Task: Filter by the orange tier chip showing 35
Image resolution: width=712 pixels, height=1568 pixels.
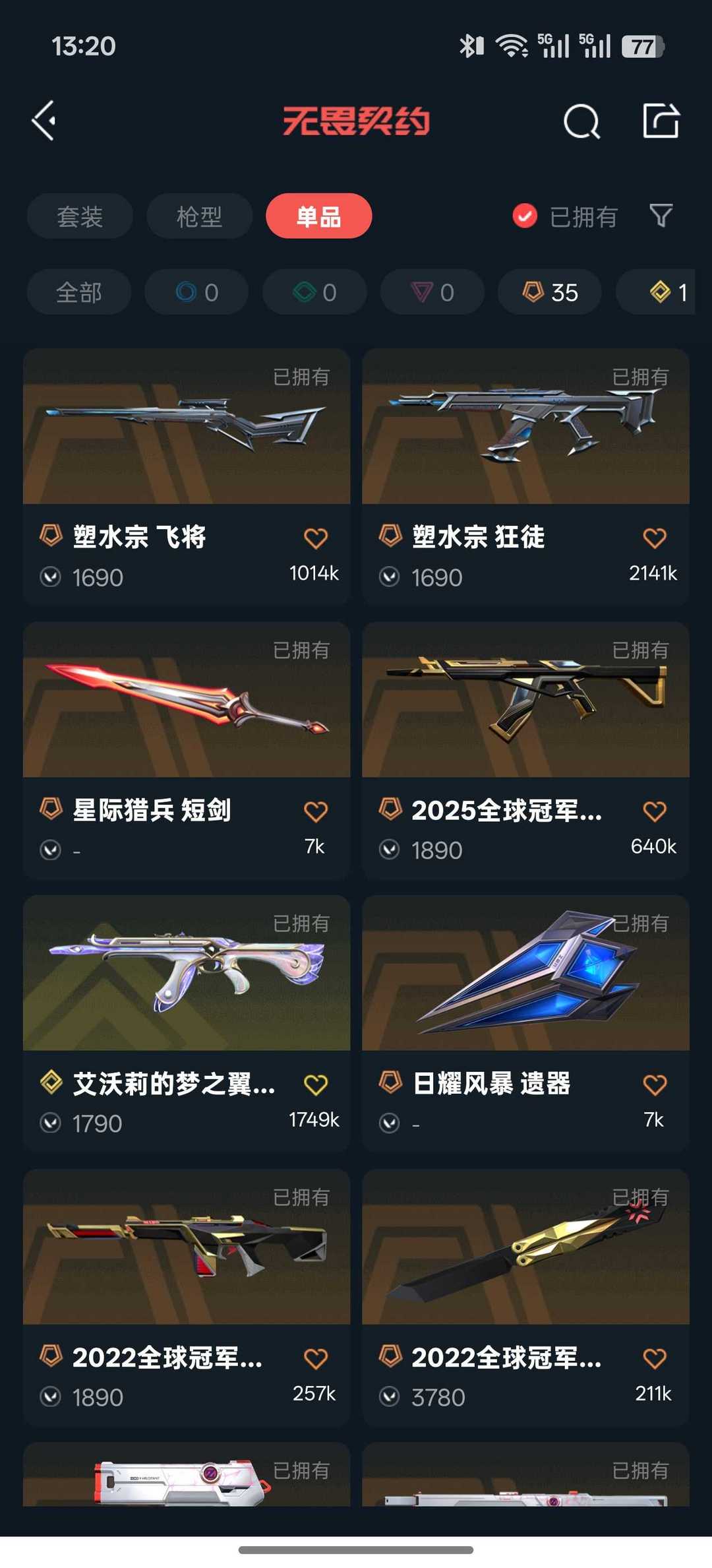Action: point(550,292)
